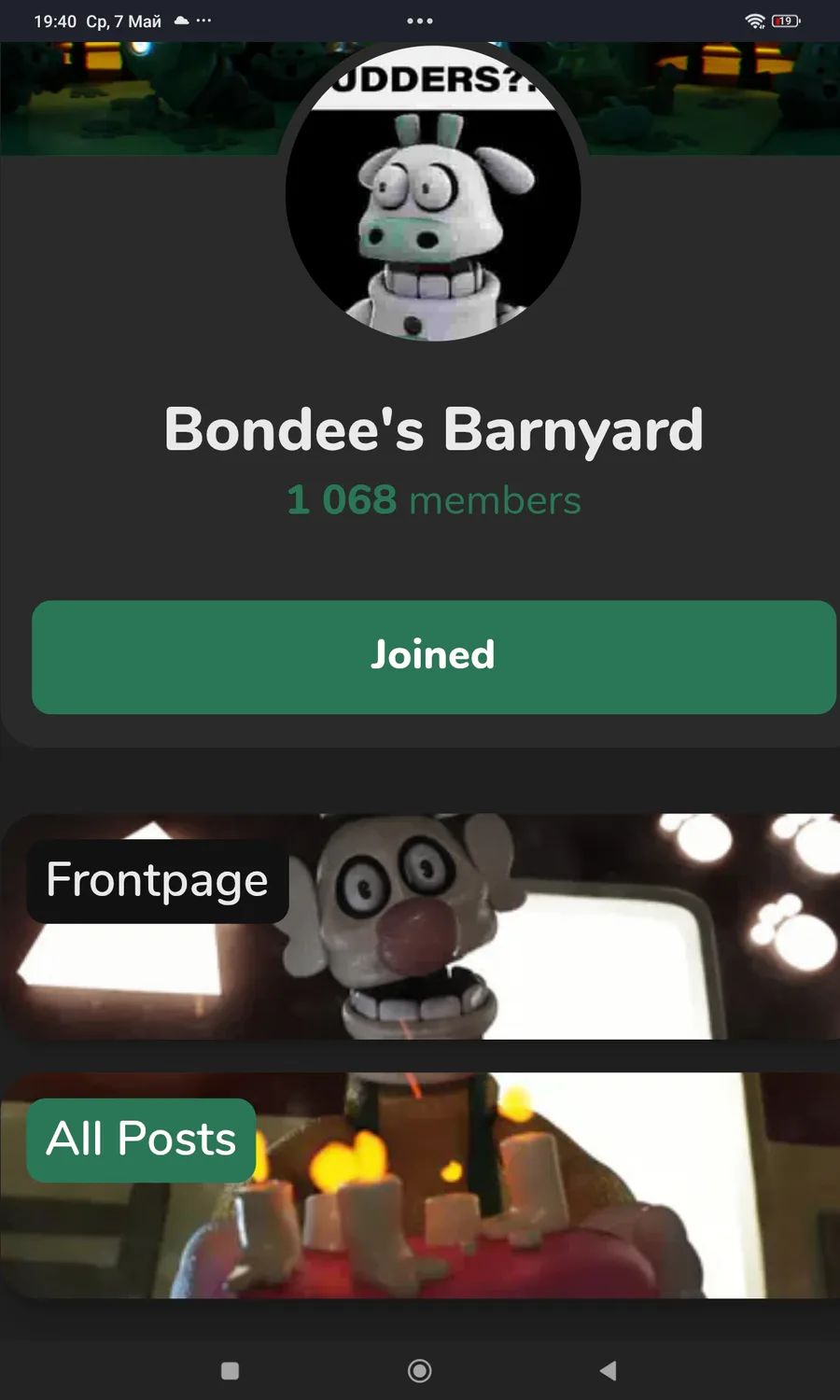Tap the green Joined button
The width and height of the screenshot is (840, 1400).
434,657
